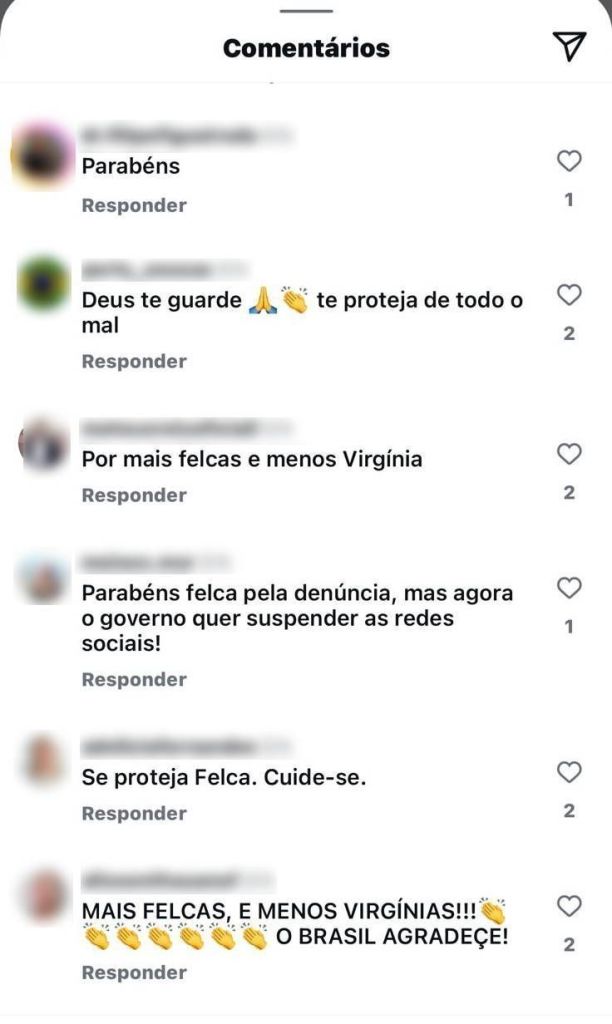
Task: Share the post via the paper plane icon
Action: [569, 47]
